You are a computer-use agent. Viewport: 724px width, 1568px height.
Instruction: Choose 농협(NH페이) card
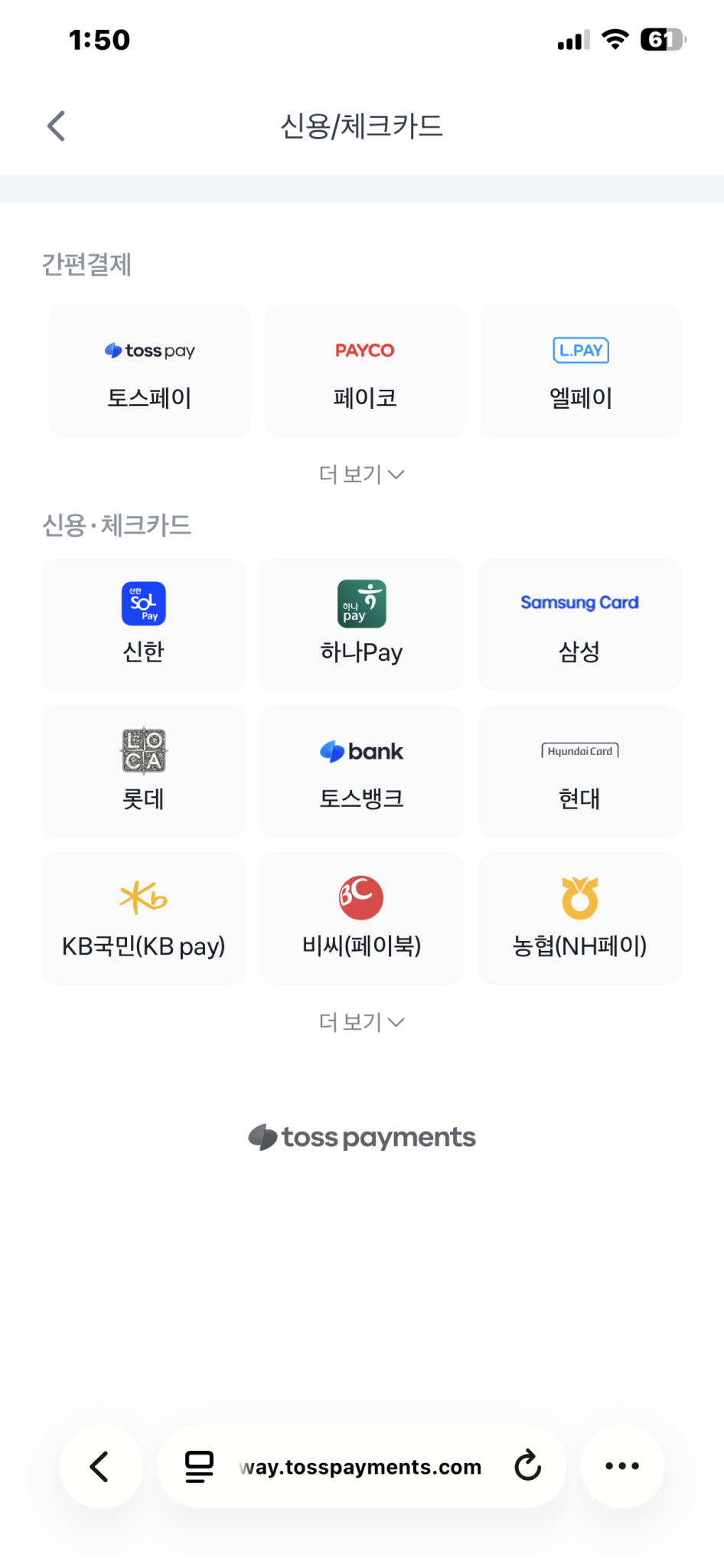click(x=579, y=918)
